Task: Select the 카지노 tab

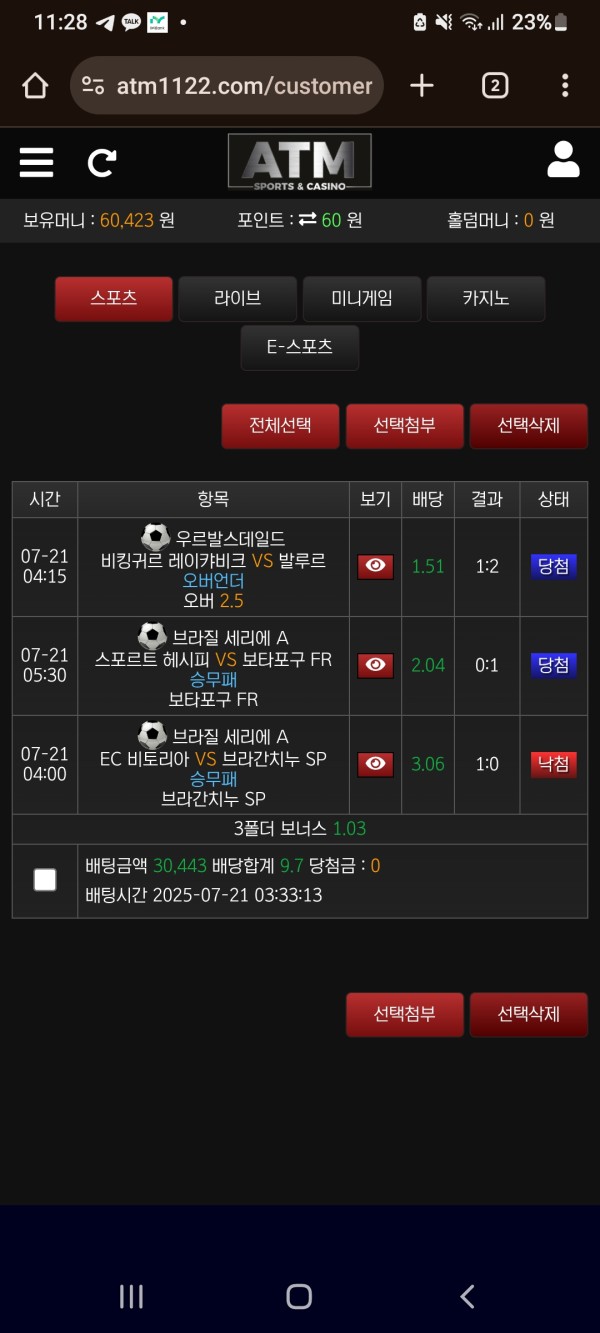Action: [x=485, y=298]
